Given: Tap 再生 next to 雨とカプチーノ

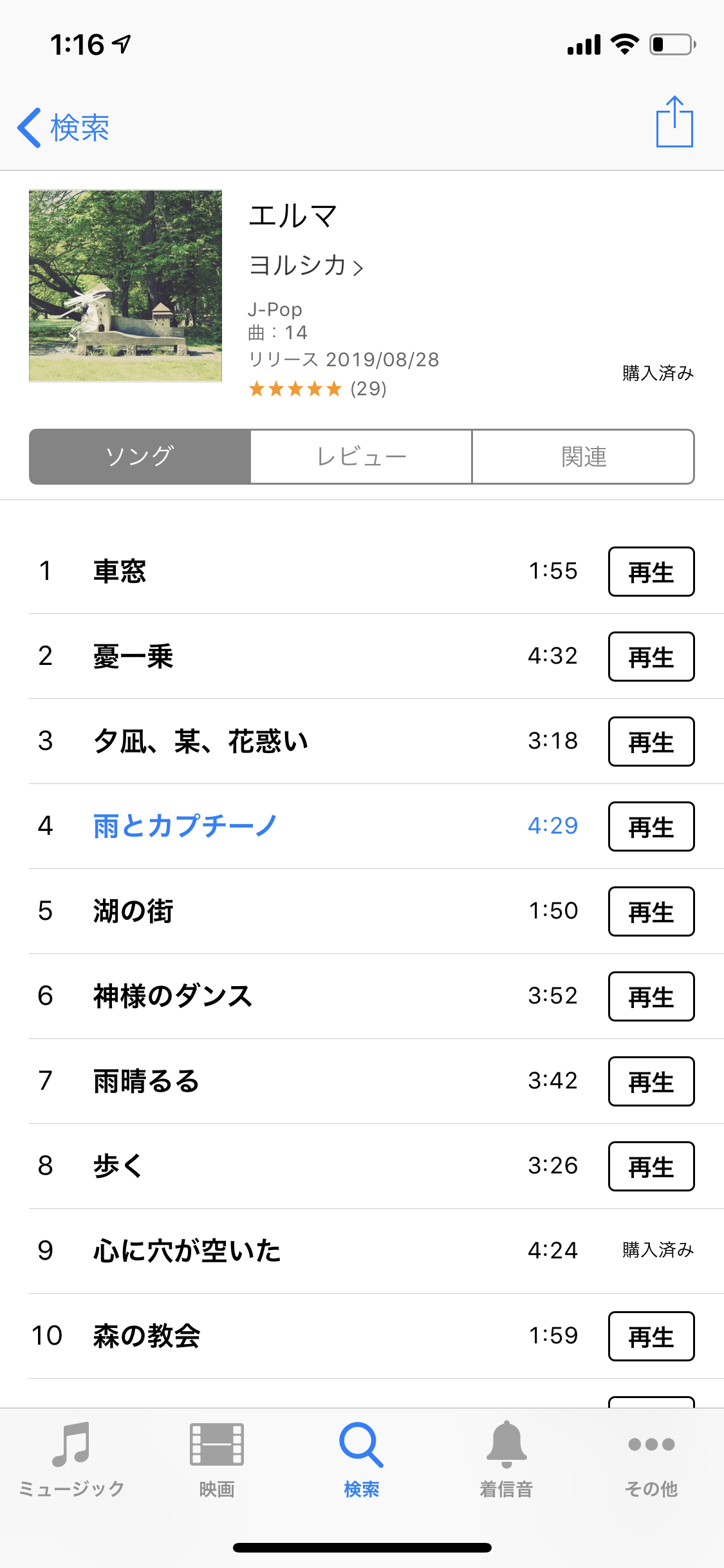Looking at the screenshot, I should 651,826.
